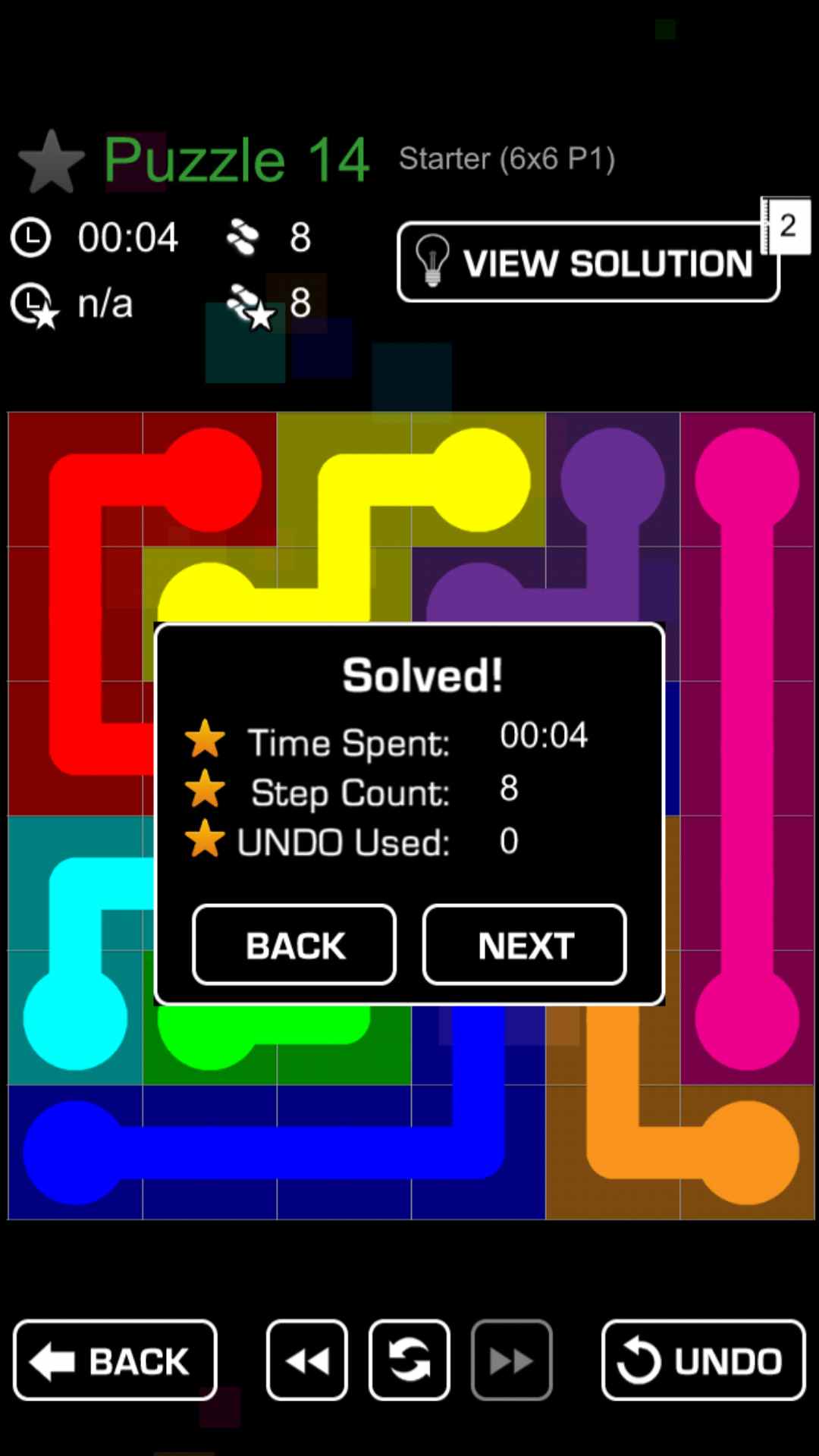Open View Solution hint
Image resolution: width=819 pixels, height=1456 pixels.
click(588, 262)
